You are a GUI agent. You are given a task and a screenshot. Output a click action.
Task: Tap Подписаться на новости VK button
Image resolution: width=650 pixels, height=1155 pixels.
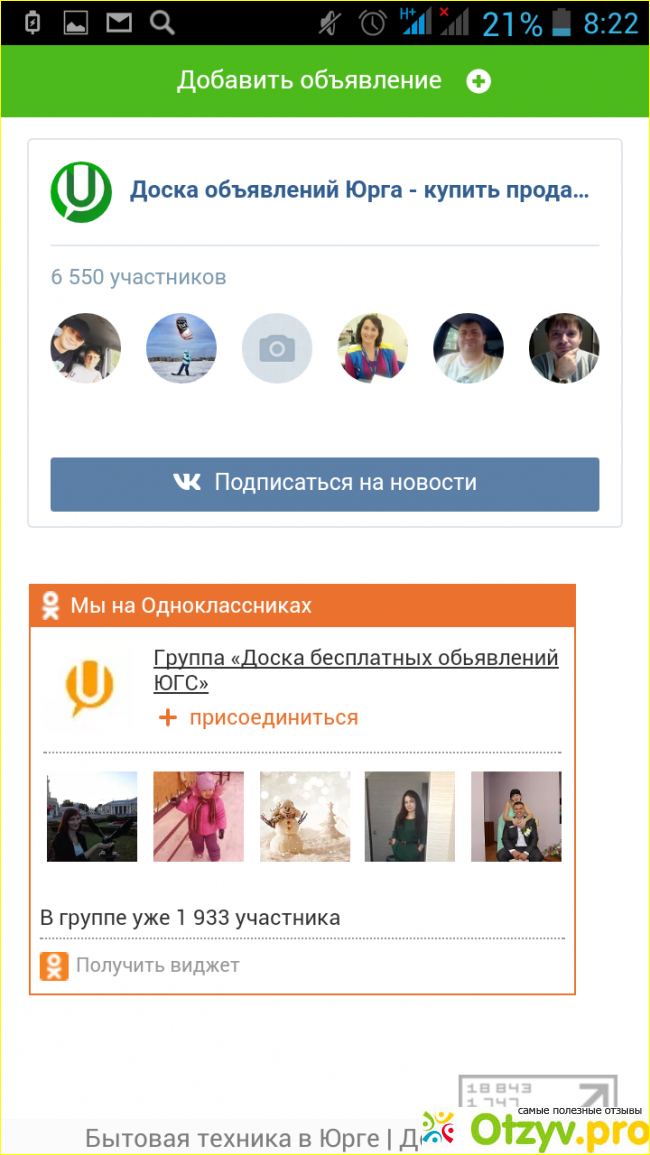(x=325, y=483)
